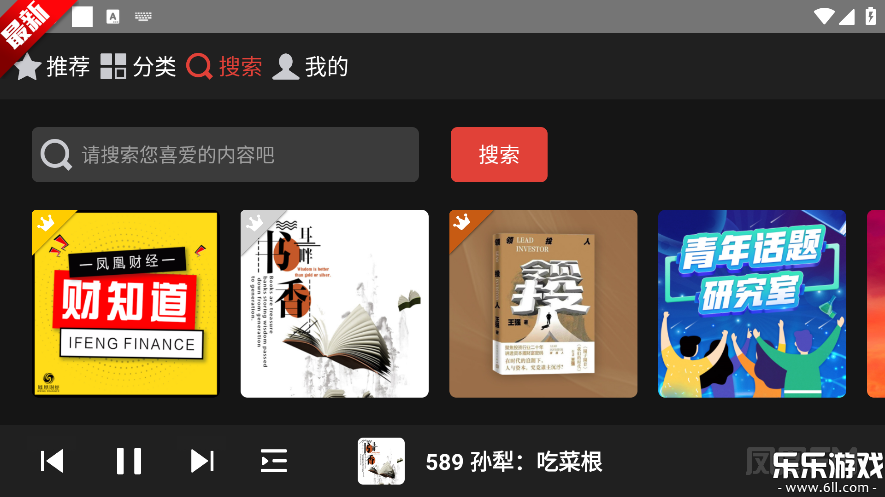Go to the 我的 profile tab
The height and width of the screenshot is (497, 885).
click(x=311, y=67)
